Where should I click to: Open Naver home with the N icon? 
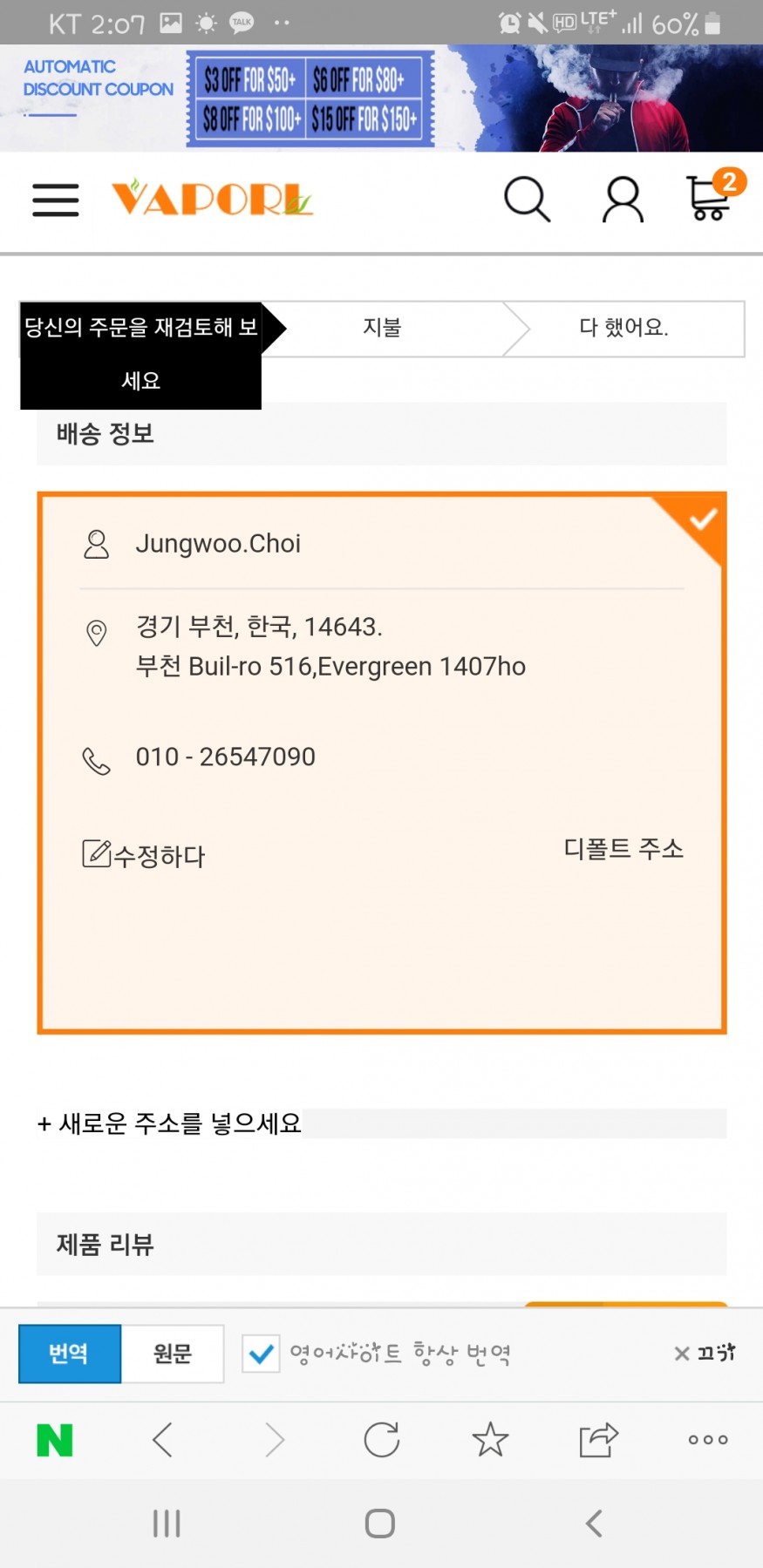[x=55, y=1440]
